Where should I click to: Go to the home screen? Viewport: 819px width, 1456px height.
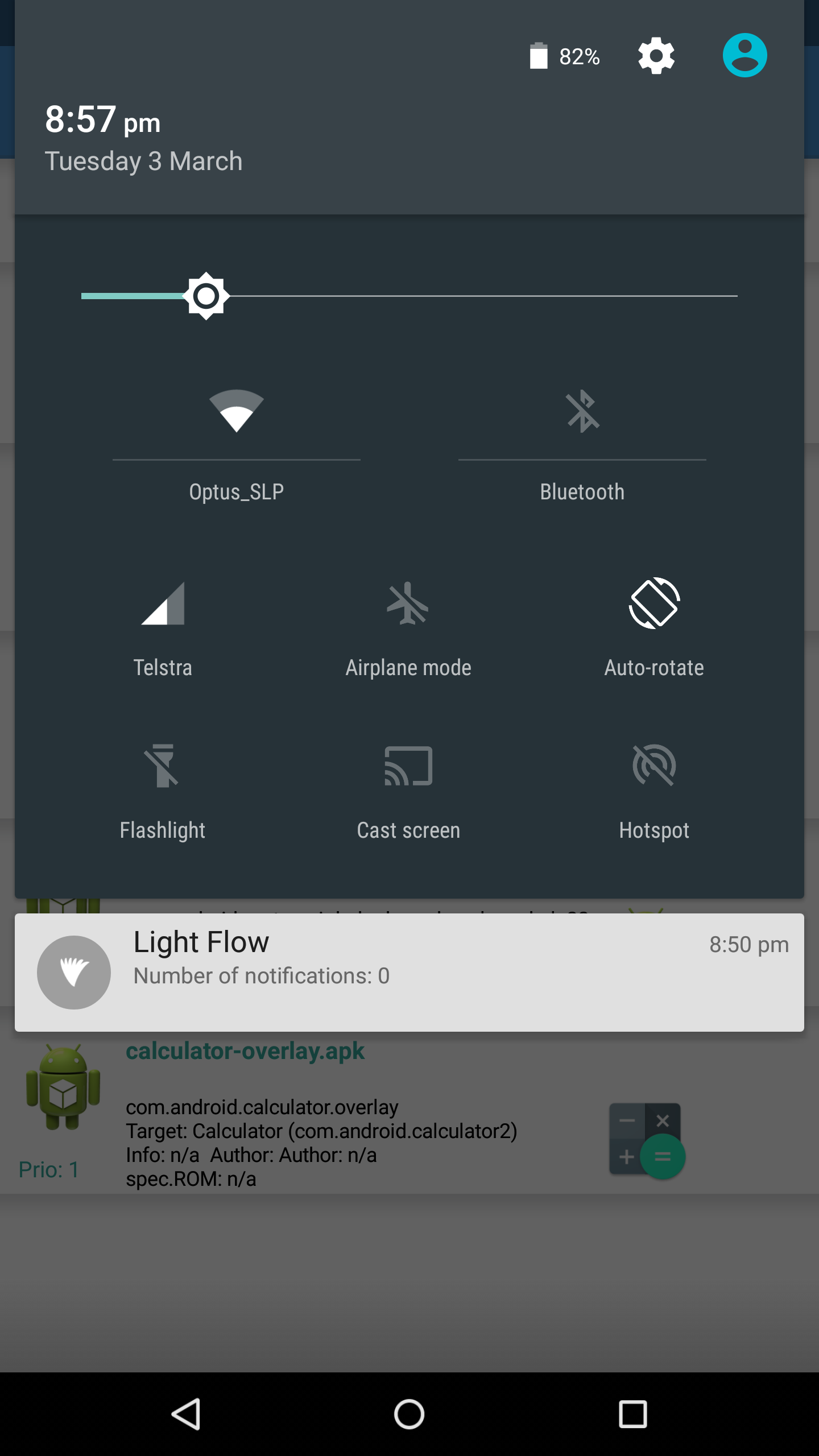point(409,1414)
